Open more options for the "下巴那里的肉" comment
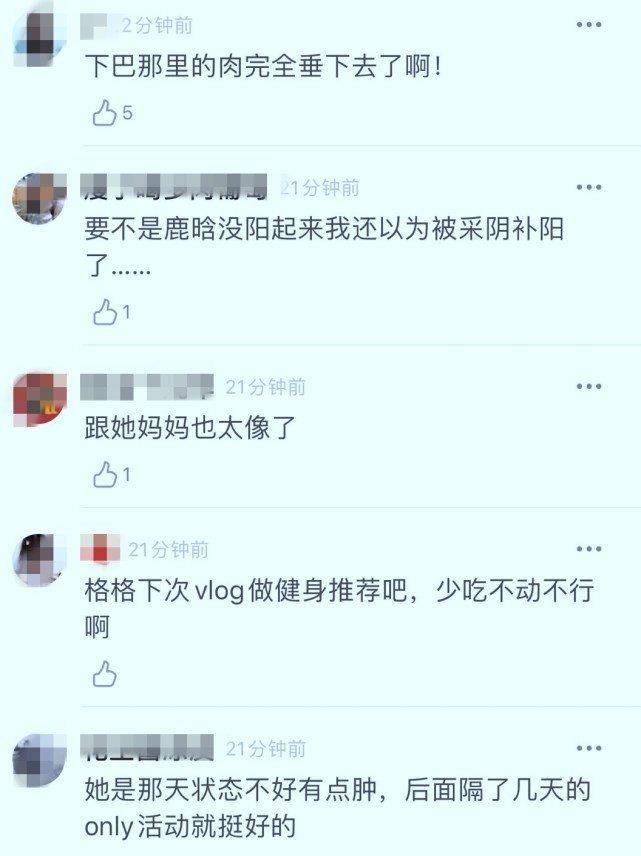The height and width of the screenshot is (856, 641). 589,25
